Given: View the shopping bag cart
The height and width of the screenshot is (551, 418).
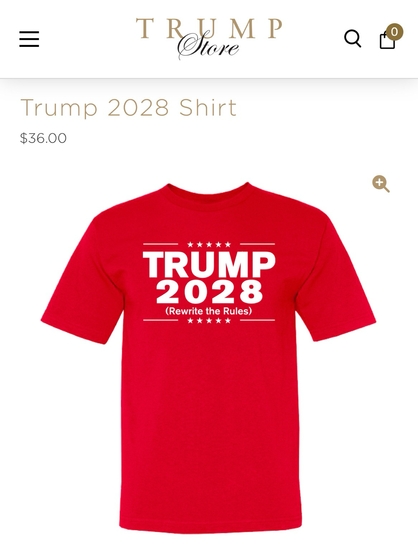Looking at the screenshot, I should [x=391, y=37].
